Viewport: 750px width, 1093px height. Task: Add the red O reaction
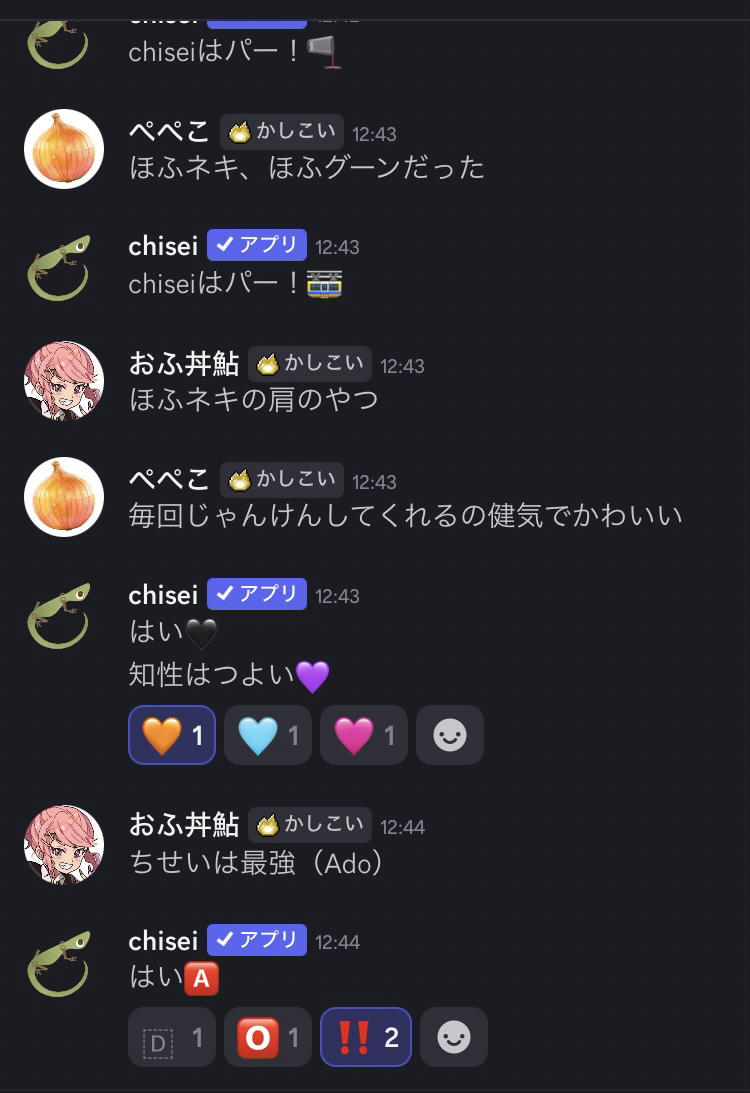coord(267,1038)
